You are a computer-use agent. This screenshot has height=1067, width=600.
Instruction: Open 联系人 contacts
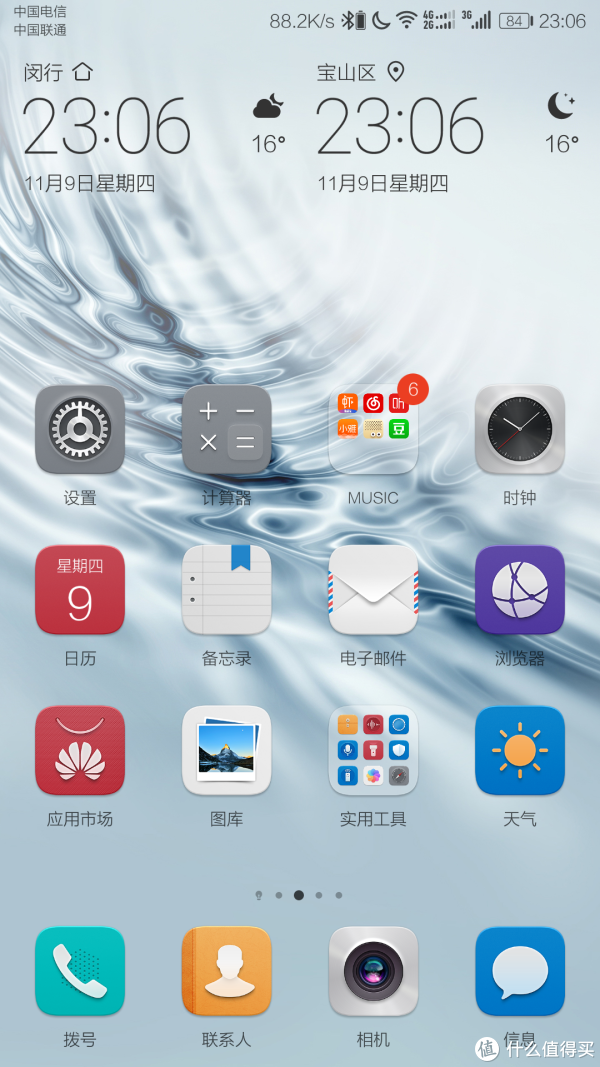[x=227, y=971]
